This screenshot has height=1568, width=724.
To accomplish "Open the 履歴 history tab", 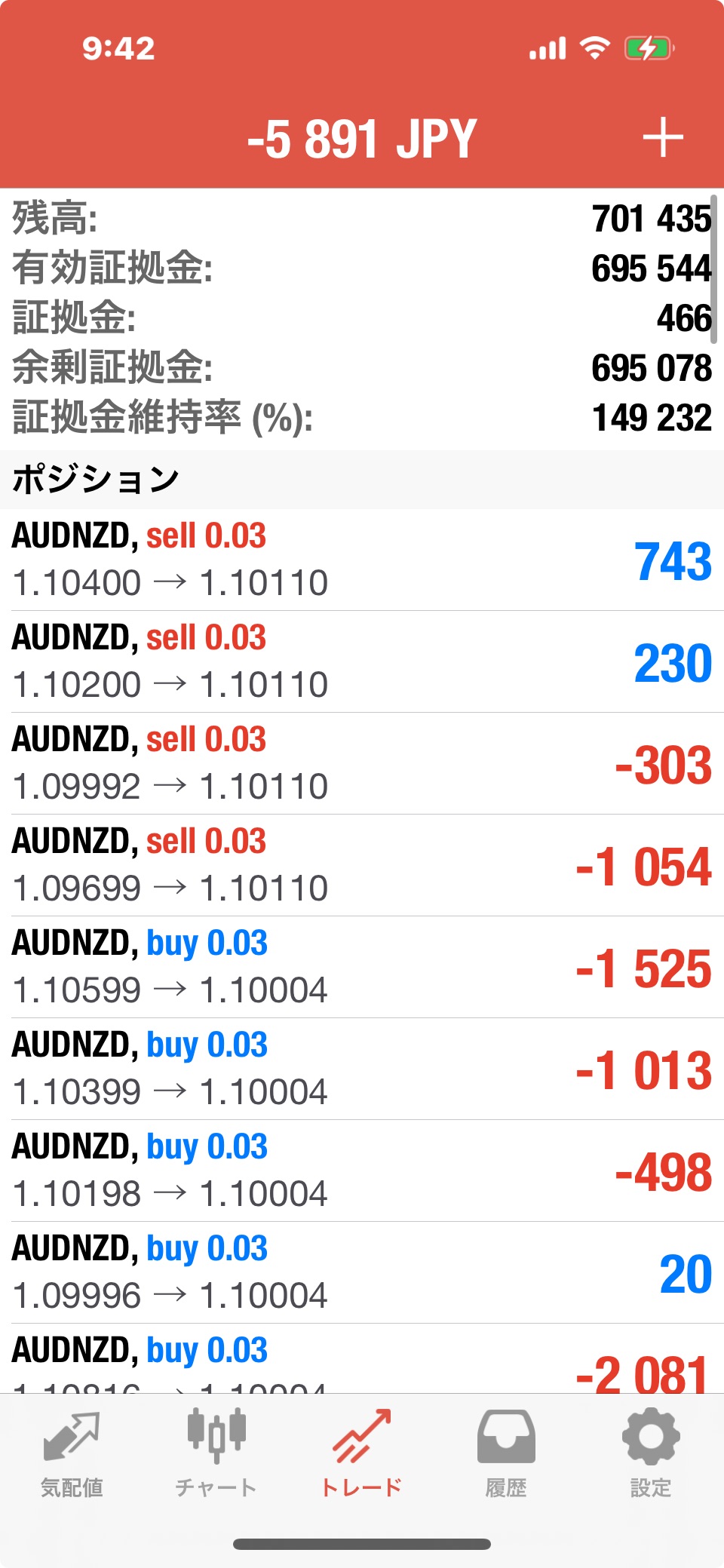I will coord(506,1453).
